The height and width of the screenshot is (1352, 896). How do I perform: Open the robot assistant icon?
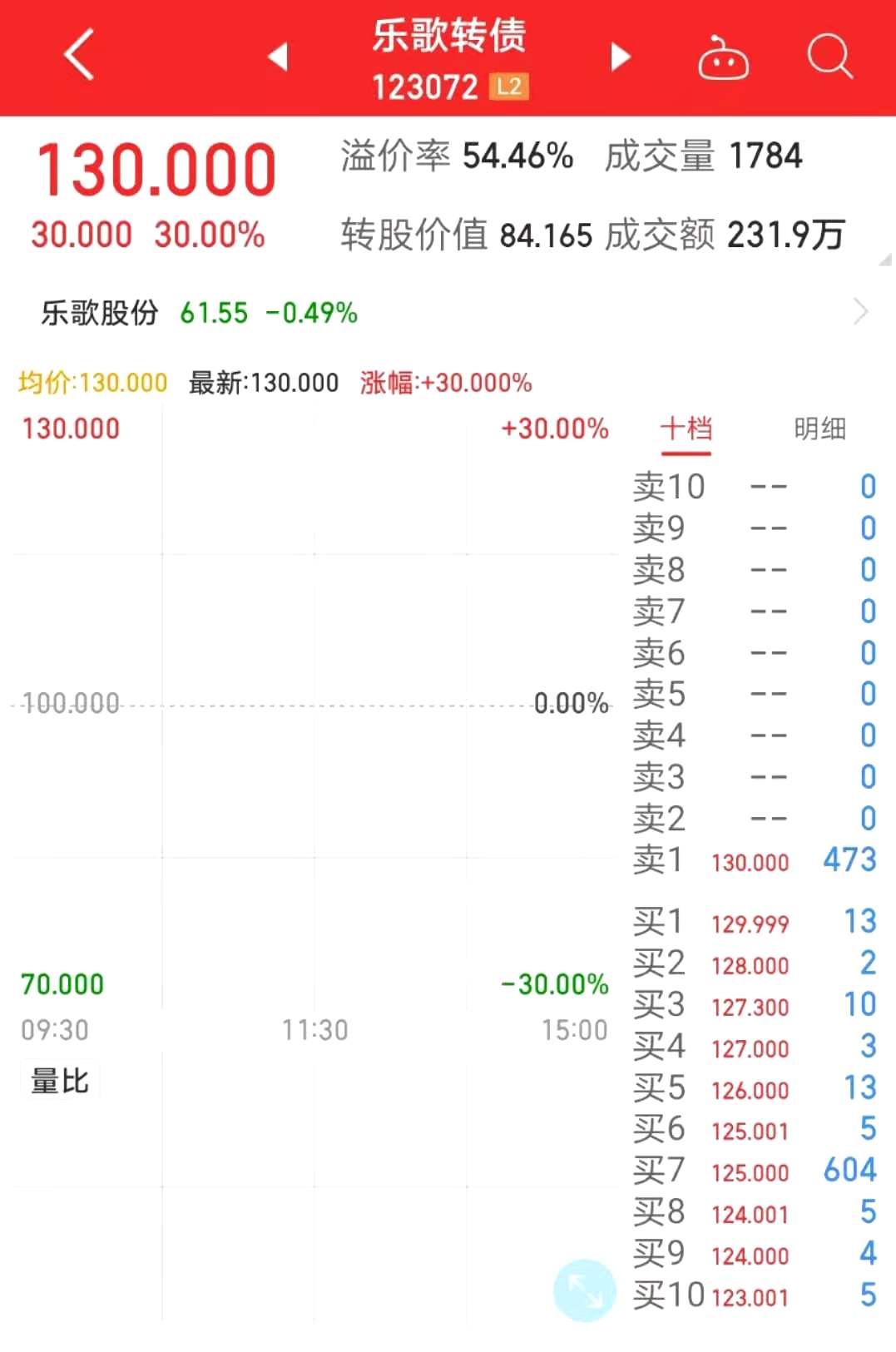click(722, 58)
